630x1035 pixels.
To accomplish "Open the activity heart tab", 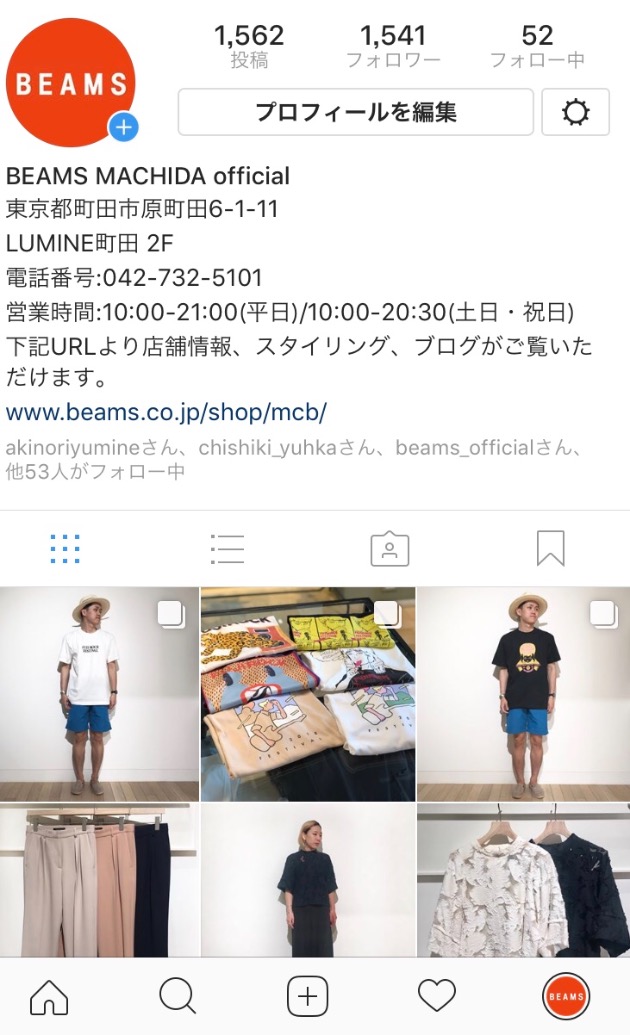I will (437, 996).
